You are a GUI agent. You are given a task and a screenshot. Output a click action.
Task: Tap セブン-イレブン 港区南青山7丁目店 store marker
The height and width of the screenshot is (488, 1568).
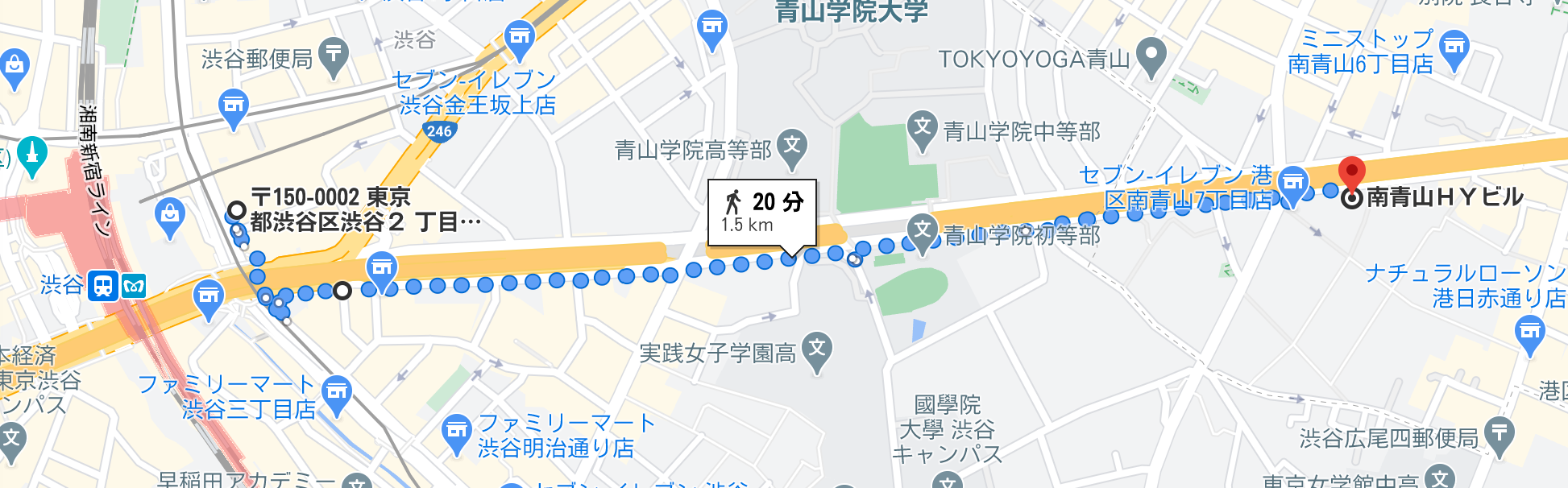[1292, 182]
